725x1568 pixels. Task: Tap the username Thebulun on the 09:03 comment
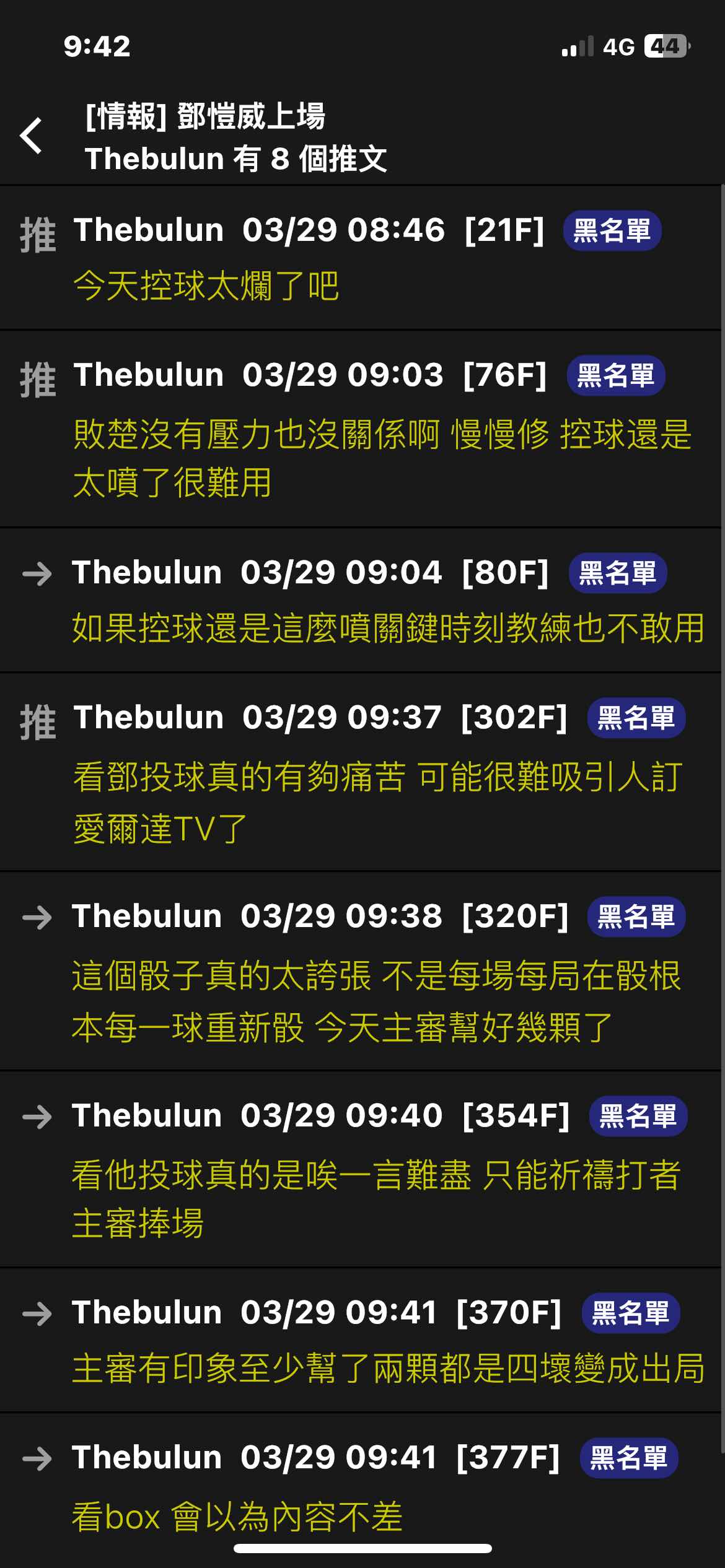[147, 375]
